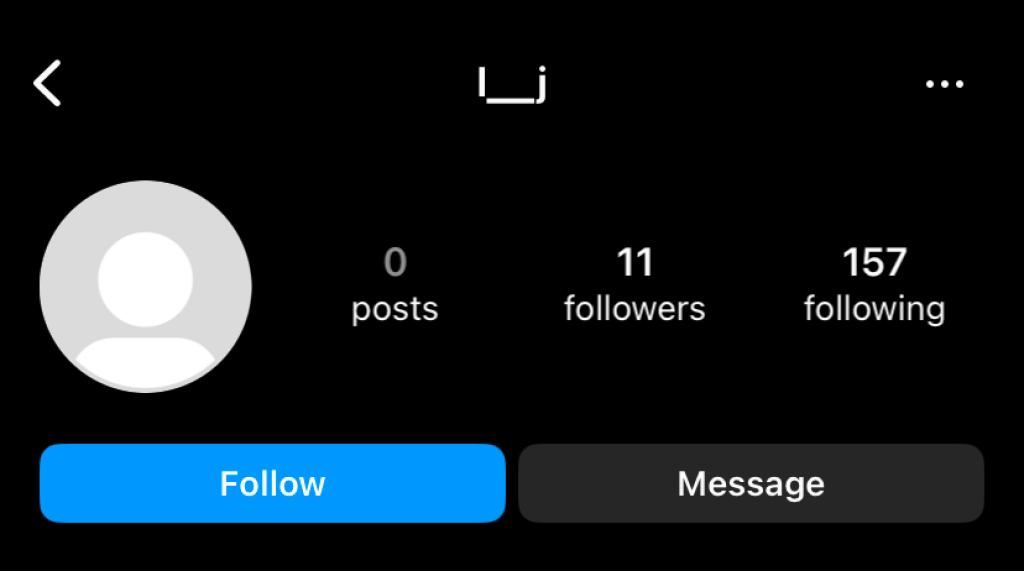The height and width of the screenshot is (571, 1024).
Task: Send a message to this user
Action: point(751,484)
